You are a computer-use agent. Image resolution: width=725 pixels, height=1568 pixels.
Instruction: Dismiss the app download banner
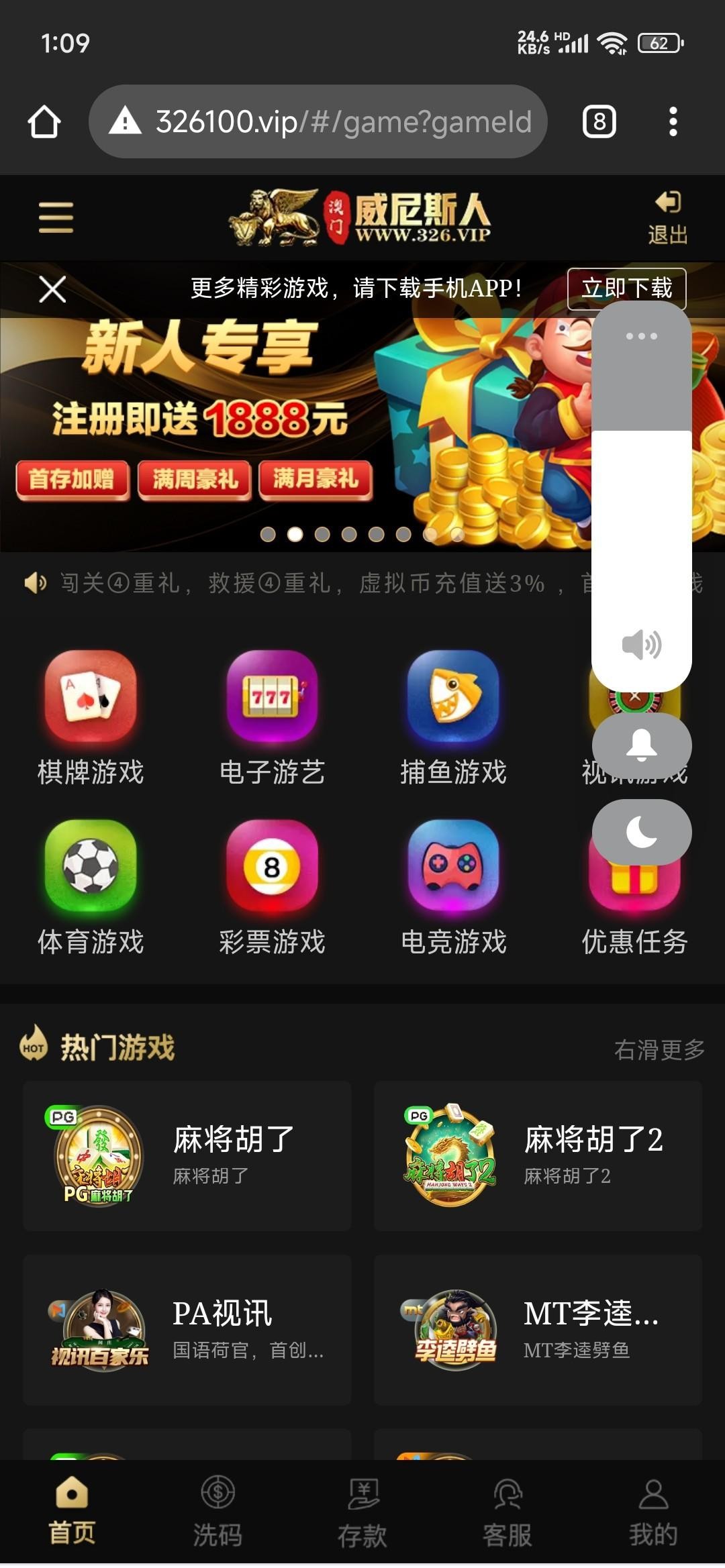[52, 290]
